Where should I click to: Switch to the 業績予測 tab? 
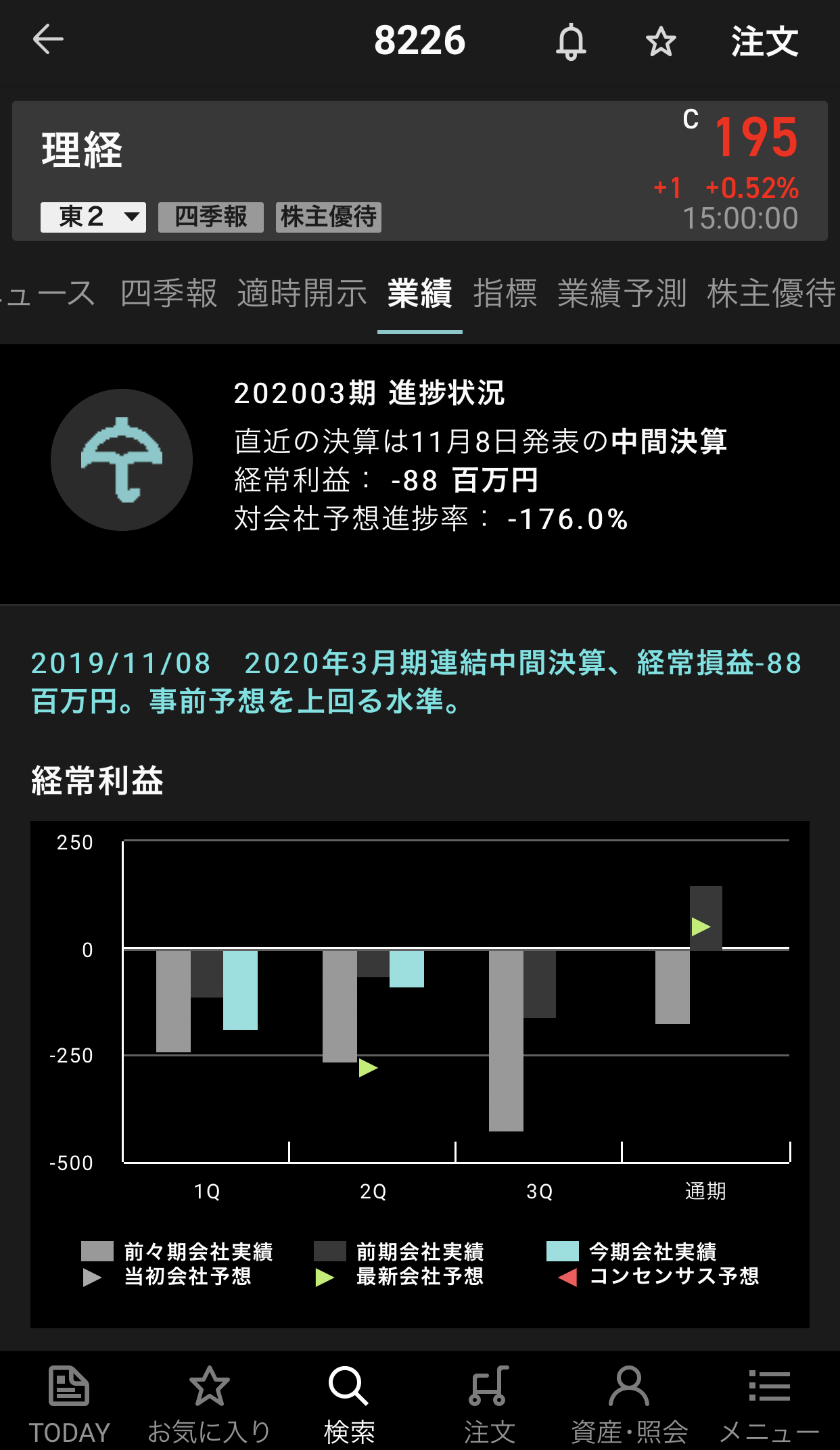click(x=622, y=294)
